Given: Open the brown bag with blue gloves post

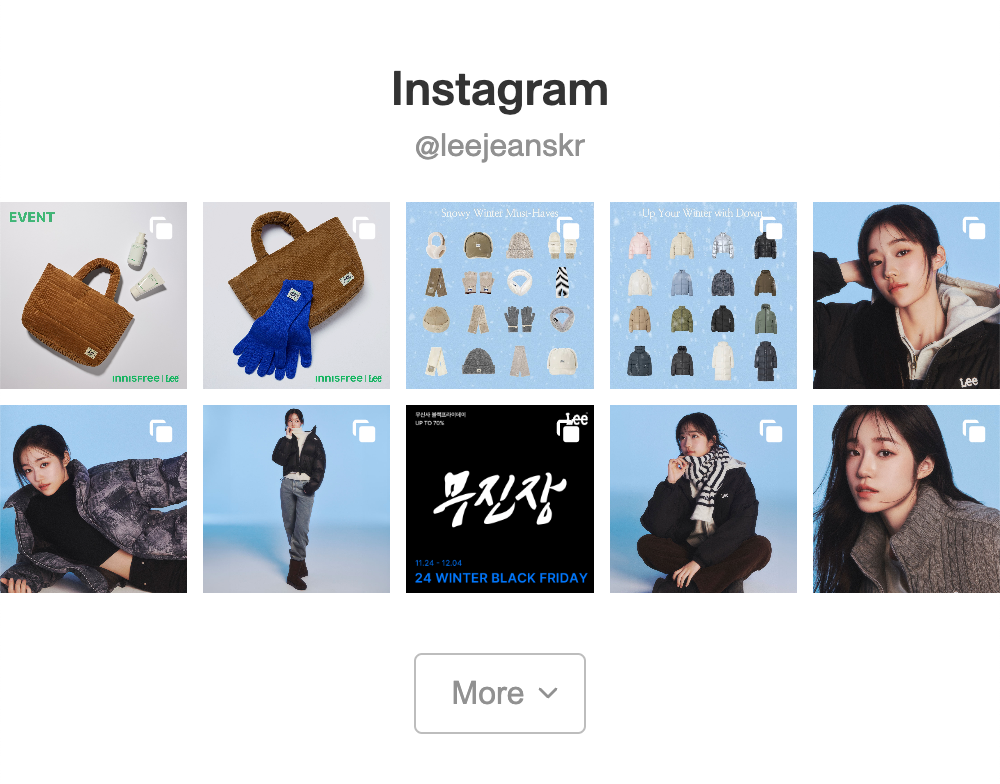Looking at the screenshot, I should (x=296, y=296).
